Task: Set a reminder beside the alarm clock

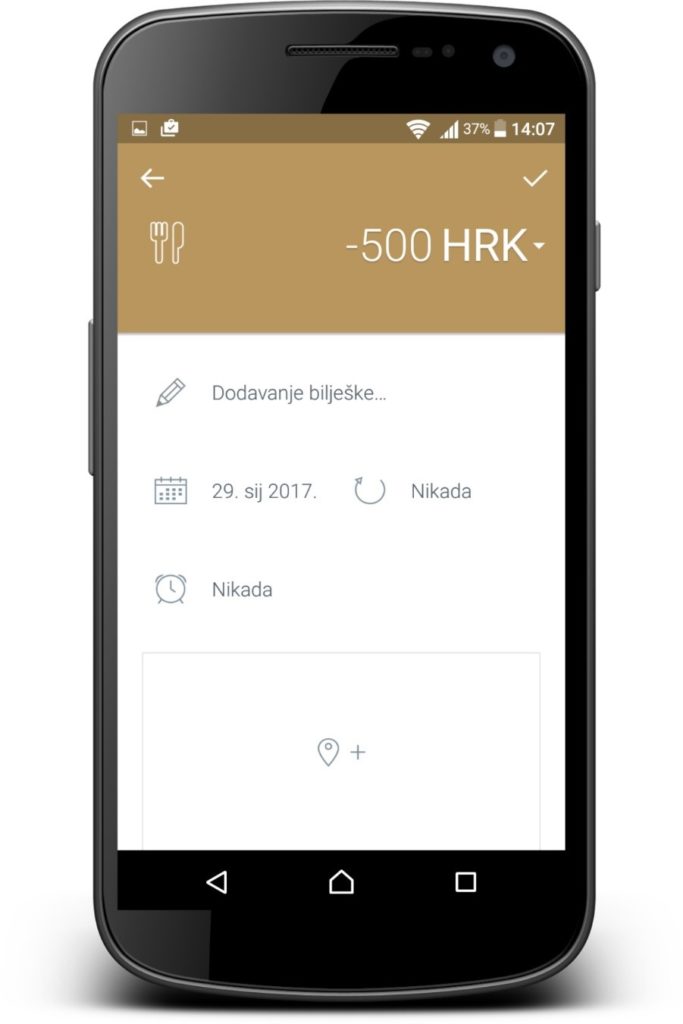Action: [x=242, y=589]
